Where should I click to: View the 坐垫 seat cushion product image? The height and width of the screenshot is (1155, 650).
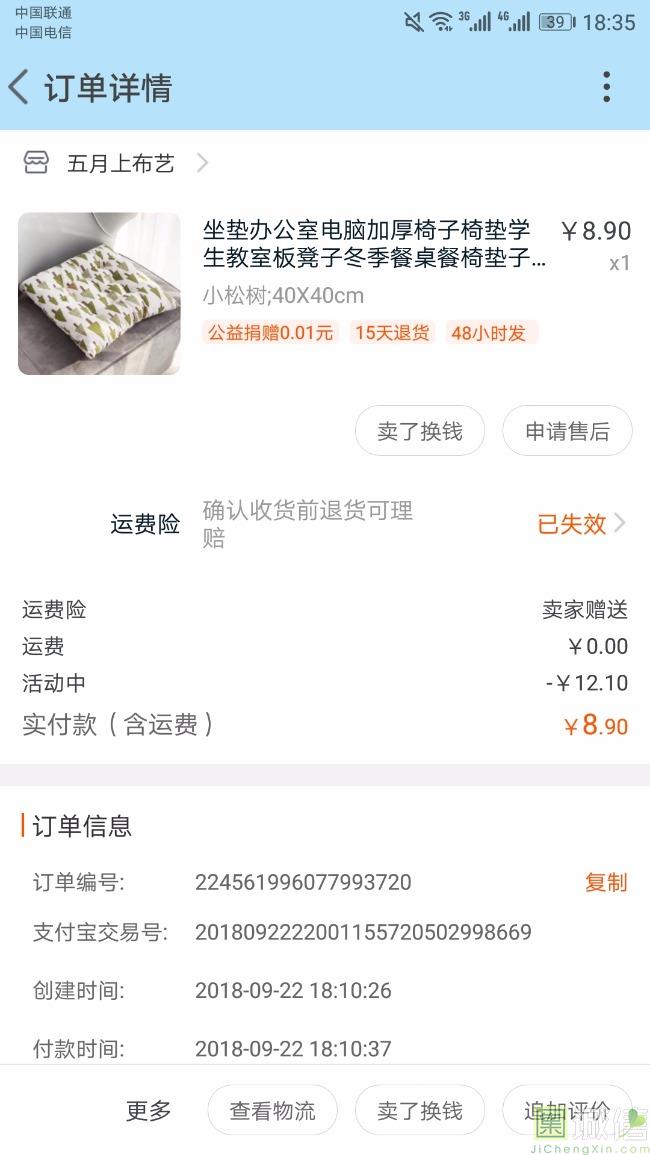pyautogui.click(x=99, y=294)
